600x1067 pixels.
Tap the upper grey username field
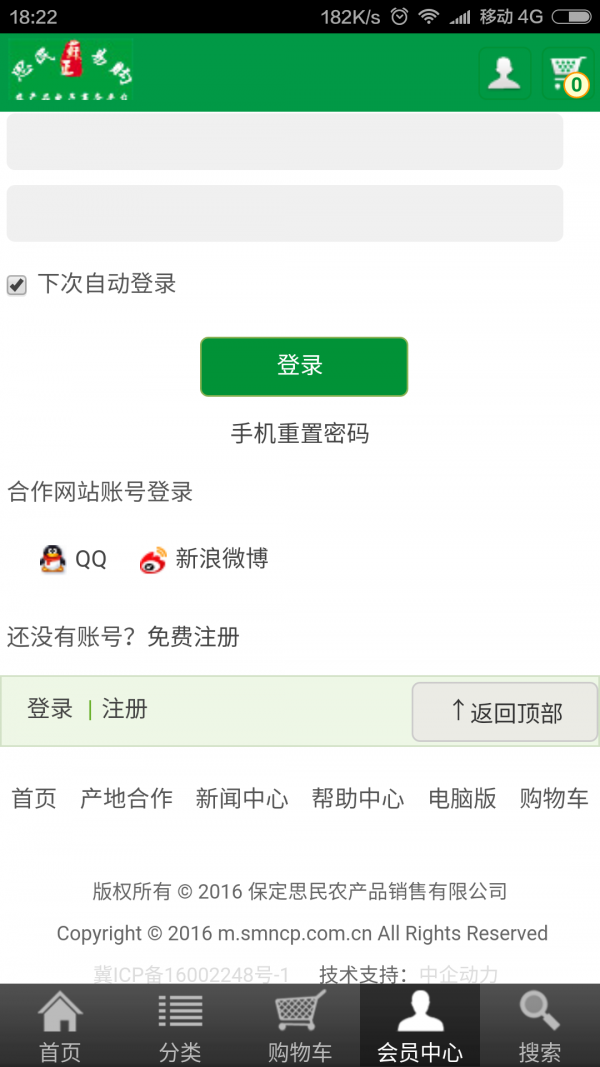coord(285,142)
